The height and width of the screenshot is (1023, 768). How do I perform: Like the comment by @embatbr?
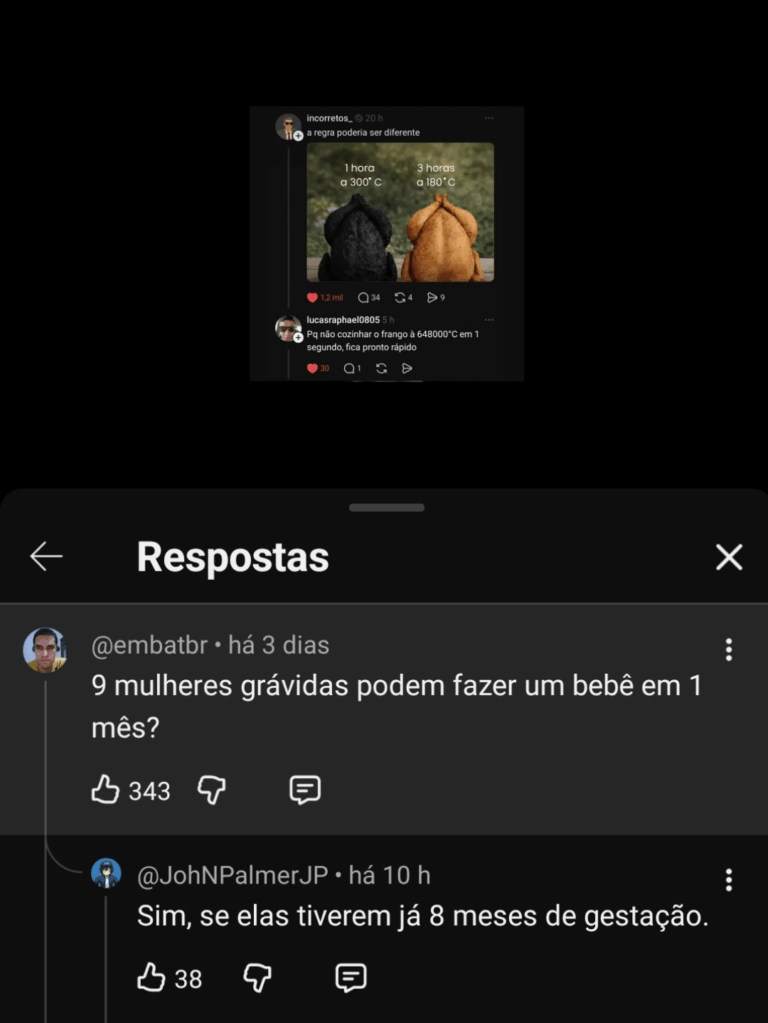pyautogui.click(x=105, y=791)
